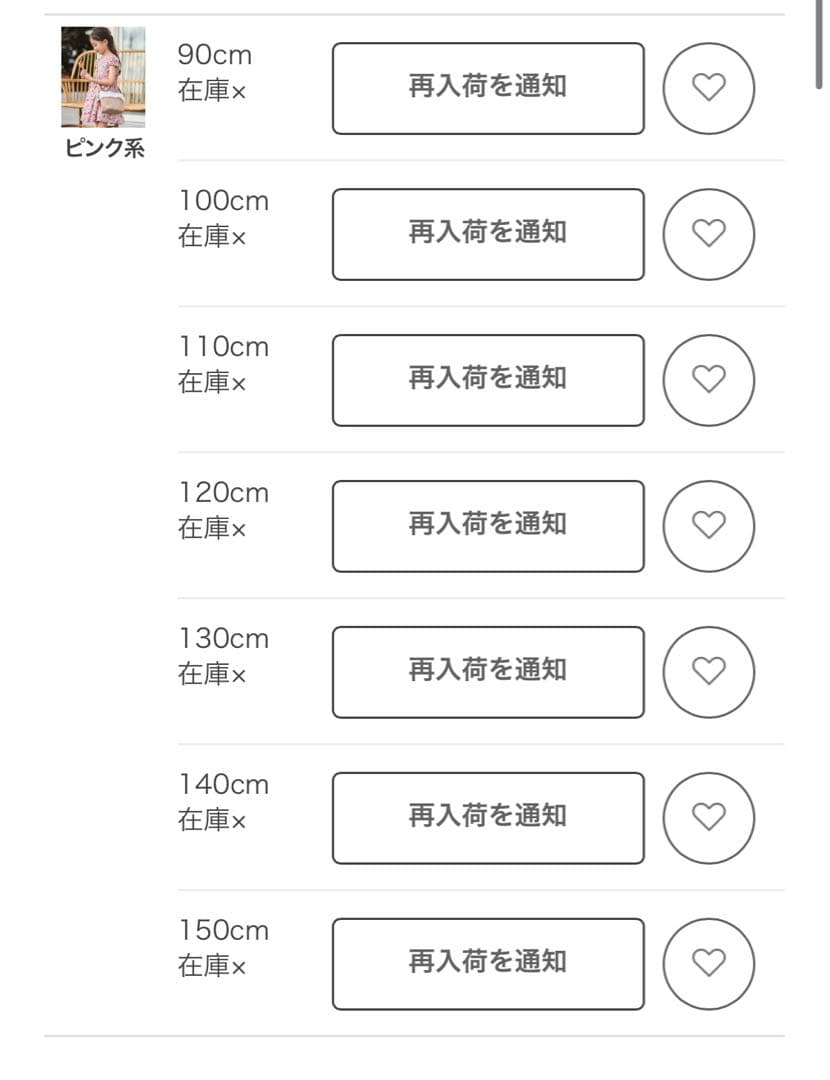The height and width of the screenshot is (1080, 830).
Task: Get restock notification for 120cm
Action: click(x=488, y=526)
